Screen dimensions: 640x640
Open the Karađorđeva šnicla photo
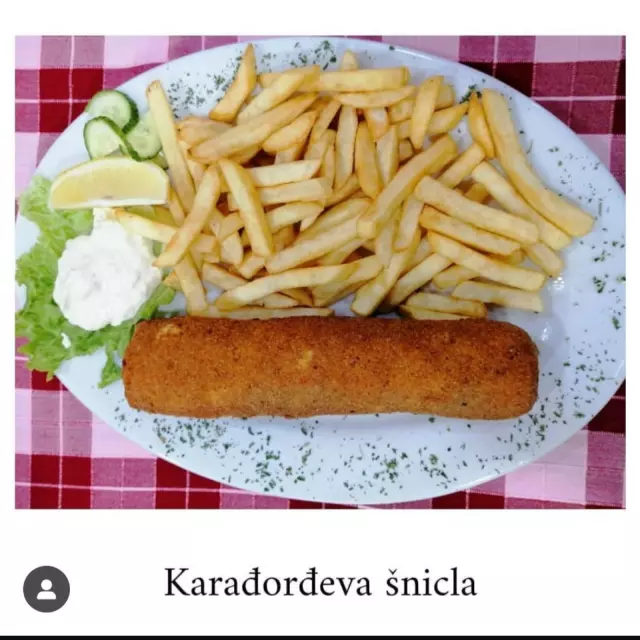tap(320, 272)
